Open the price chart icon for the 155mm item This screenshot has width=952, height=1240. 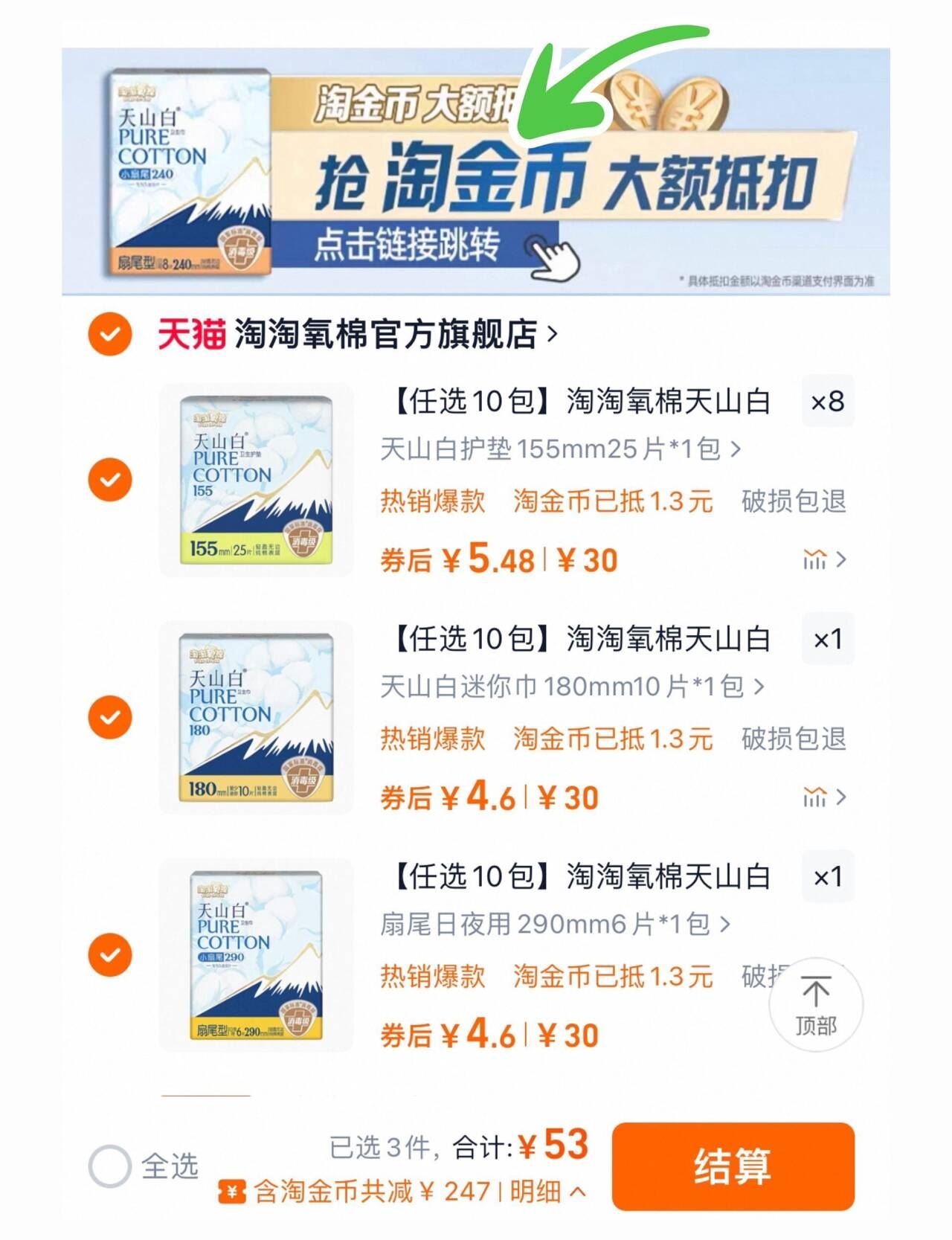click(823, 559)
